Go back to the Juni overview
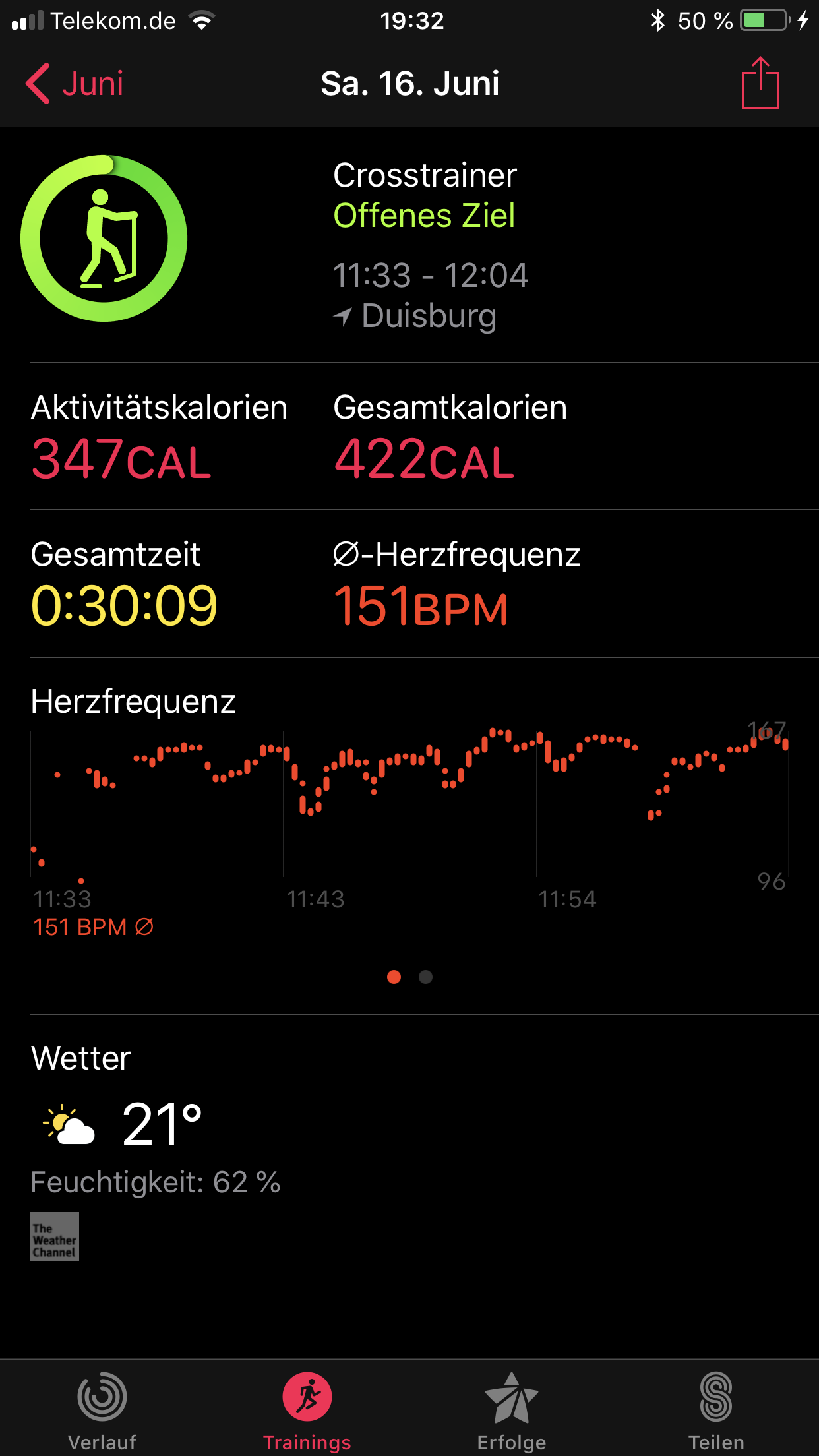 pyautogui.click(x=75, y=84)
